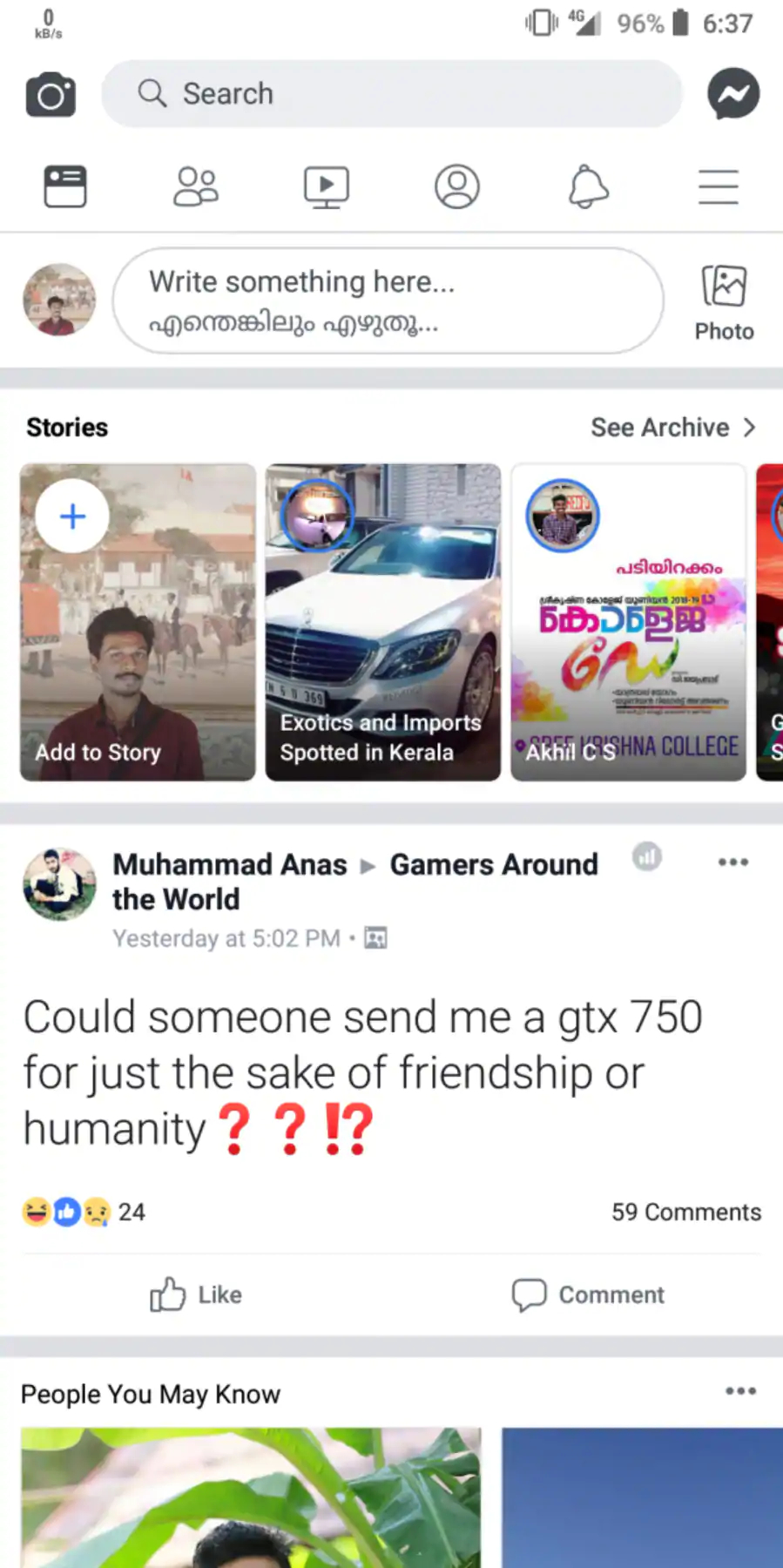Open Muhammad Anas's profile picture

coord(59,884)
